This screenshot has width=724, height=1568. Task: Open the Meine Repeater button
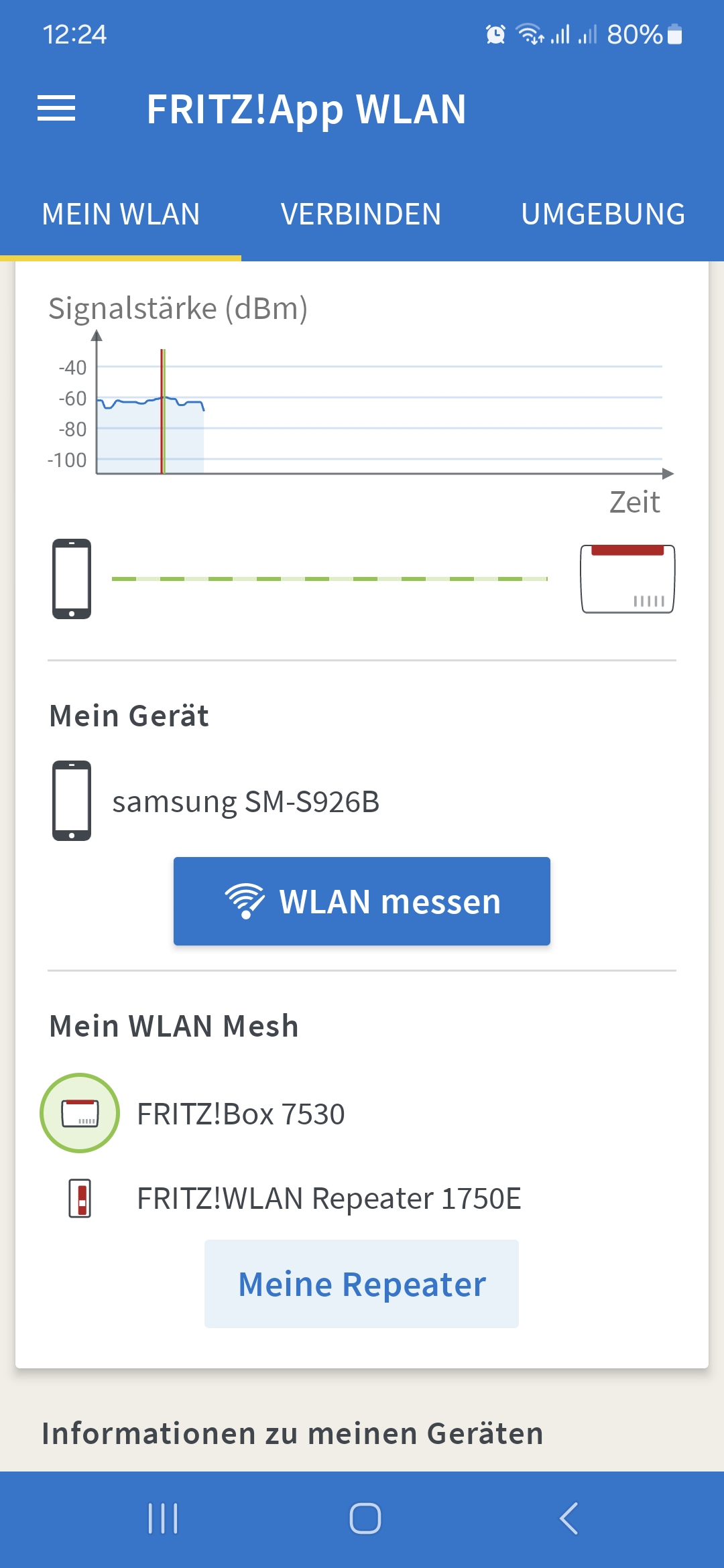tap(361, 1284)
